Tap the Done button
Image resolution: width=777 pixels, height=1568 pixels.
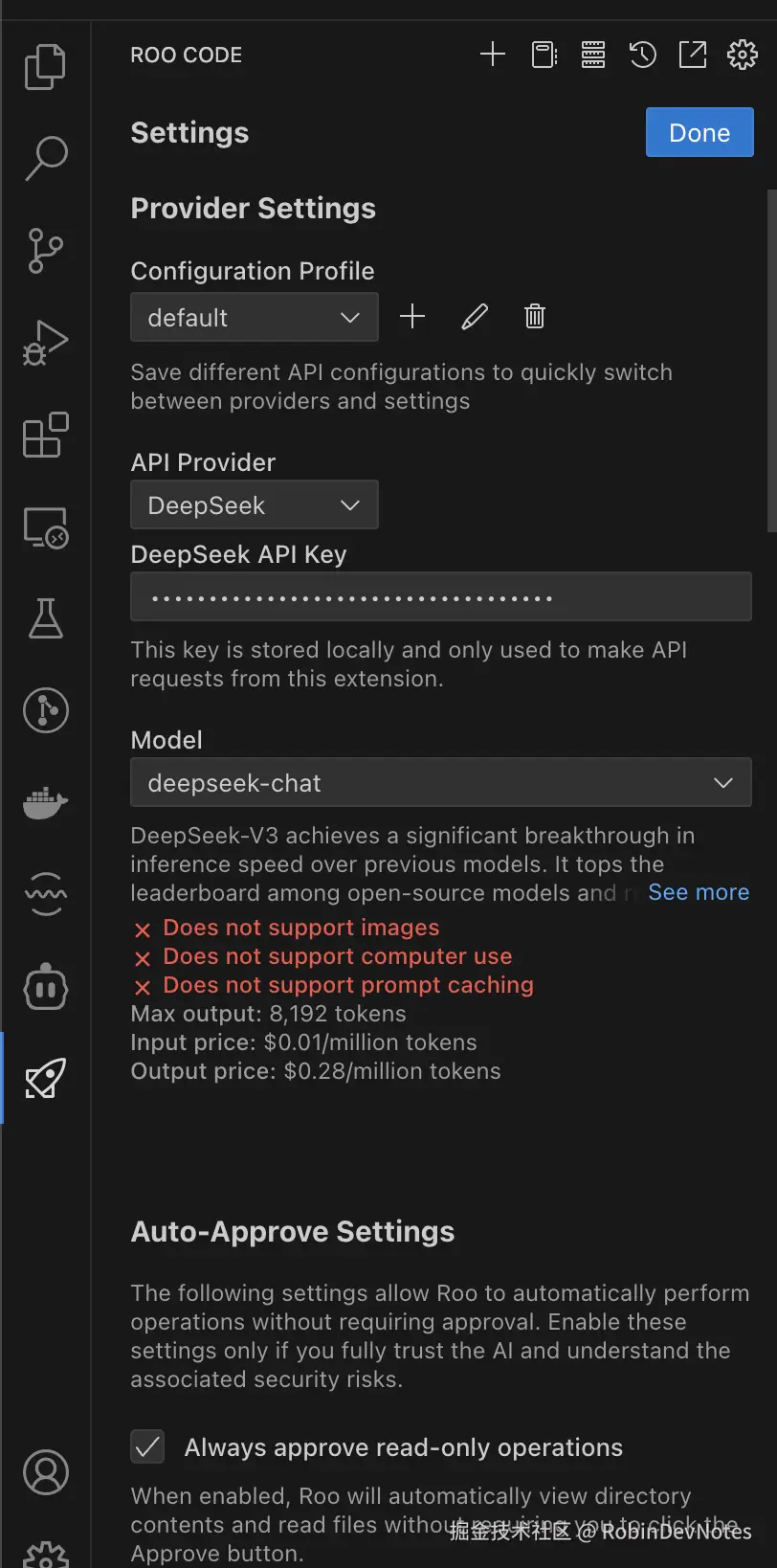click(x=699, y=132)
